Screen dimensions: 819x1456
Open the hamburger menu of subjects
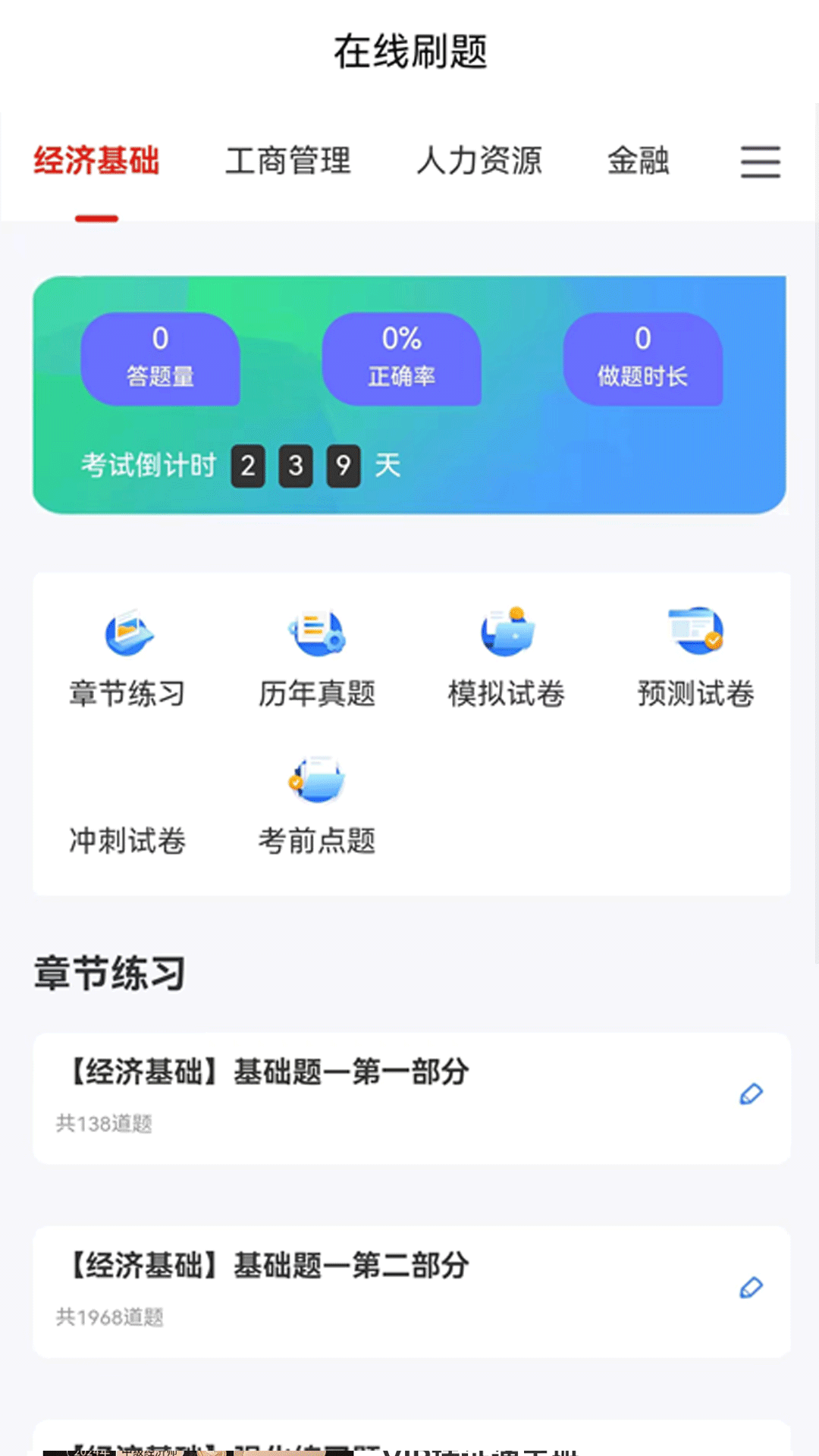click(760, 162)
